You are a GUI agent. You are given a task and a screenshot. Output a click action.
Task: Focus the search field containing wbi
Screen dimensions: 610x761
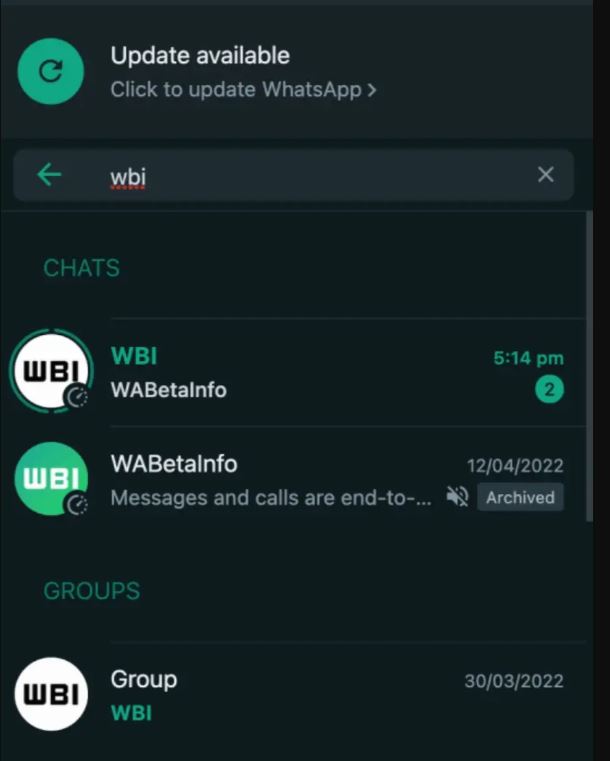[x=300, y=176]
